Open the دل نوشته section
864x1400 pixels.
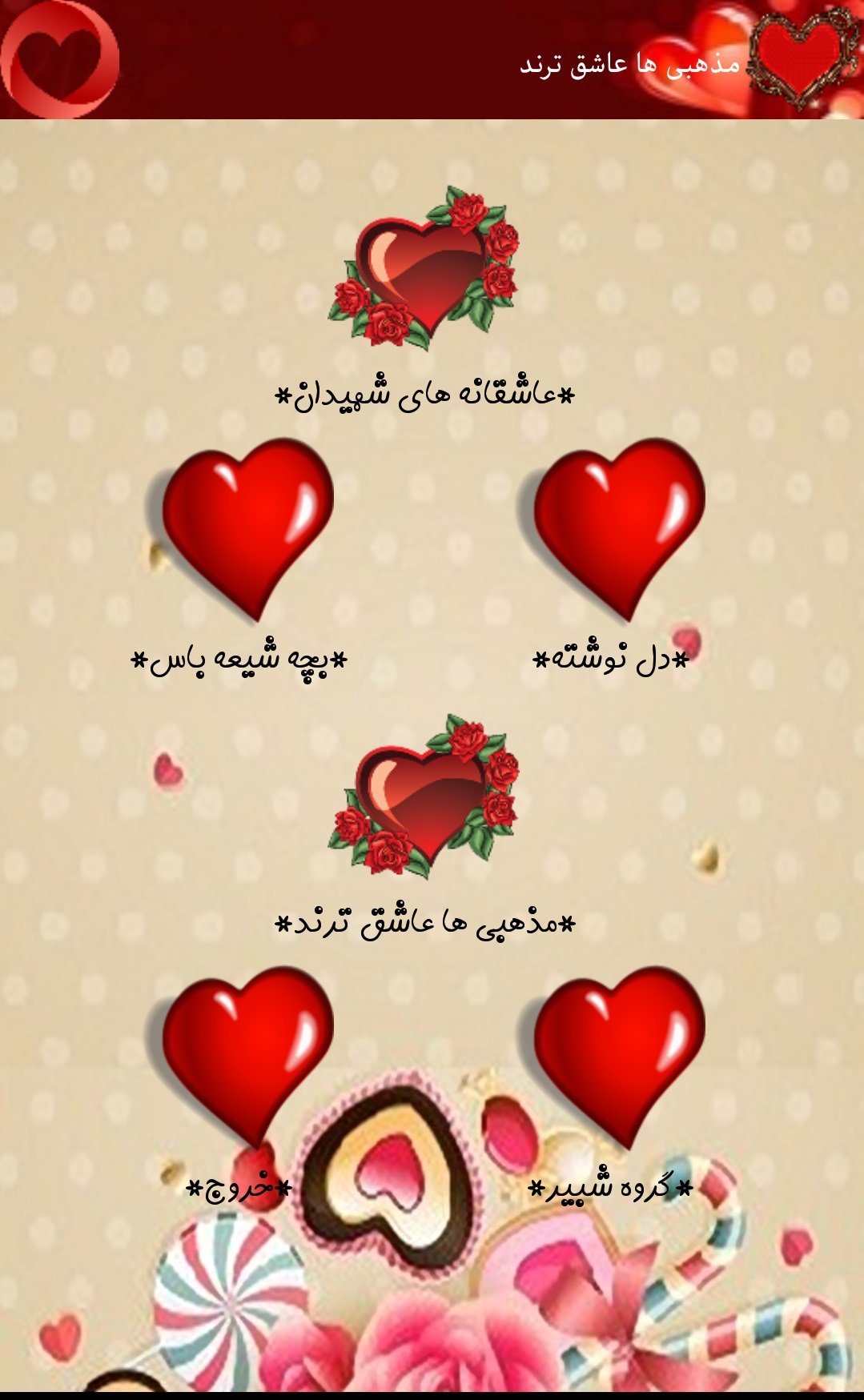tap(611, 529)
